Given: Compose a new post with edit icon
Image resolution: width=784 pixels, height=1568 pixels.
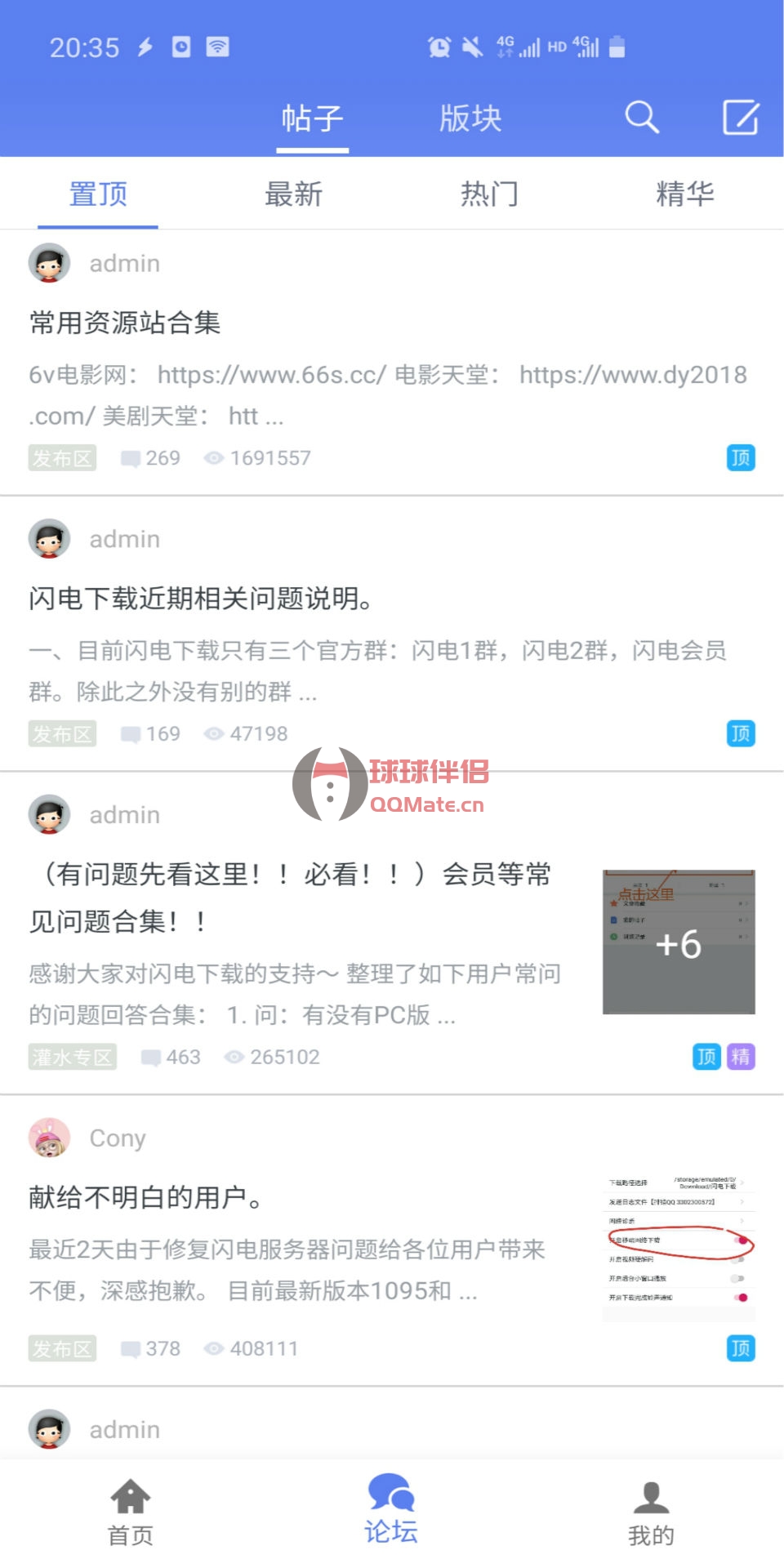Looking at the screenshot, I should click(x=741, y=118).
